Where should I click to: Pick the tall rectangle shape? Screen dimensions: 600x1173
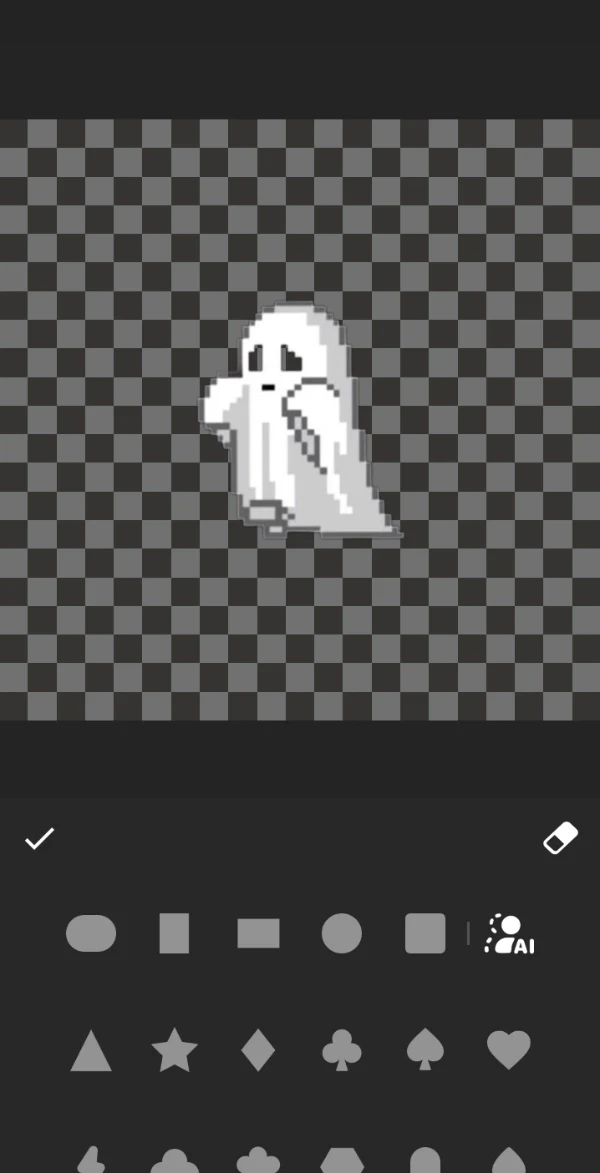click(x=174, y=934)
